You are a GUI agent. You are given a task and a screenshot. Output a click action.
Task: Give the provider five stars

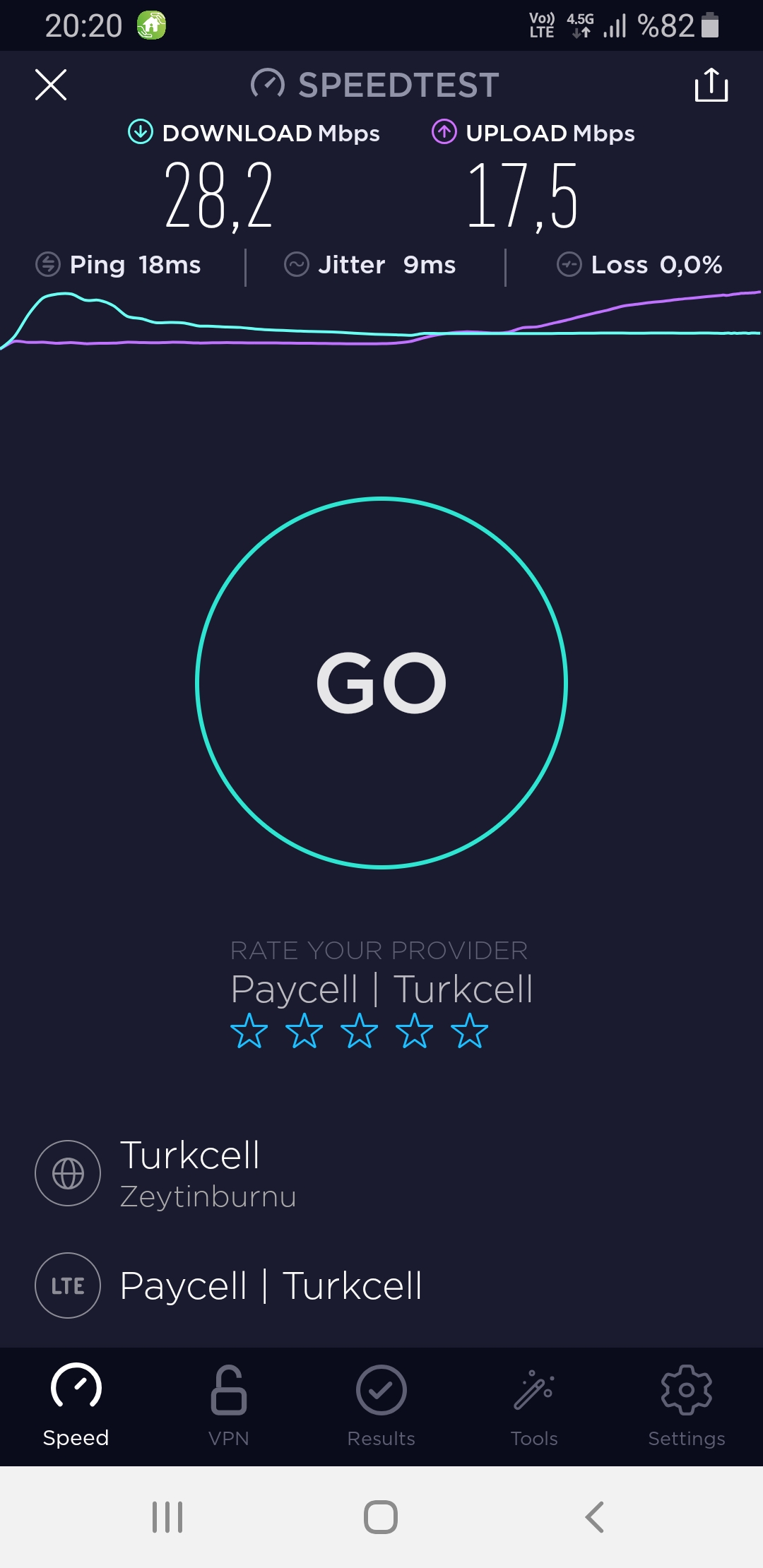pos(470,1031)
